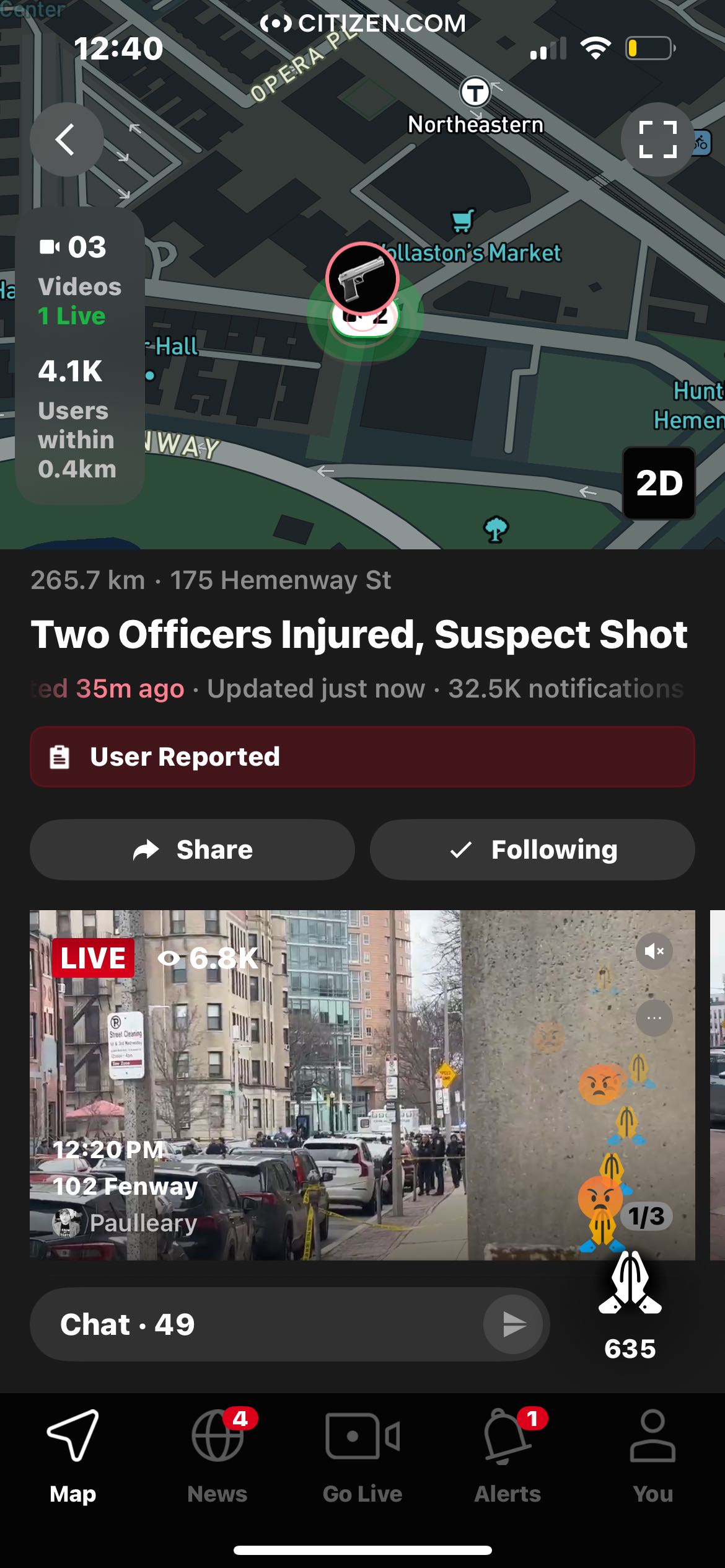Open the live video's more options menu
The image size is (725, 1568).
click(654, 1017)
